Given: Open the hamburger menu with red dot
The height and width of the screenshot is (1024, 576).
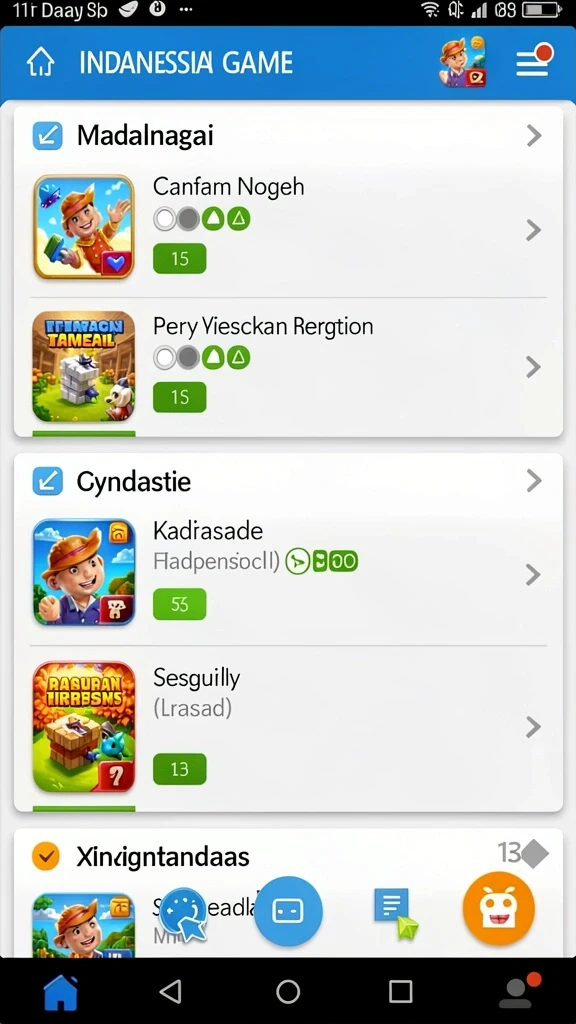Looking at the screenshot, I should [x=534, y=61].
